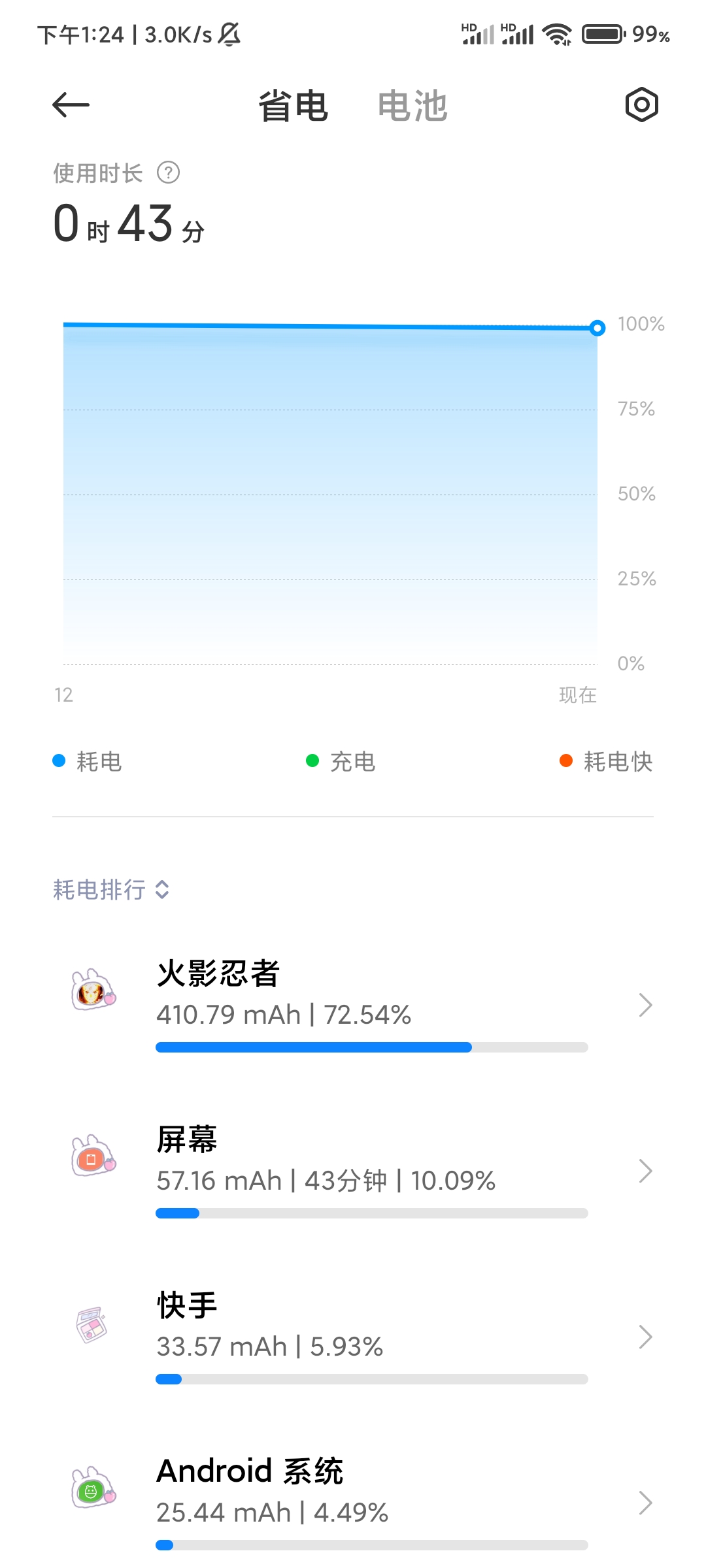Switch to the 电池 tab
The width and height of the screenshot is (706, 1568).
pos(412,106)
